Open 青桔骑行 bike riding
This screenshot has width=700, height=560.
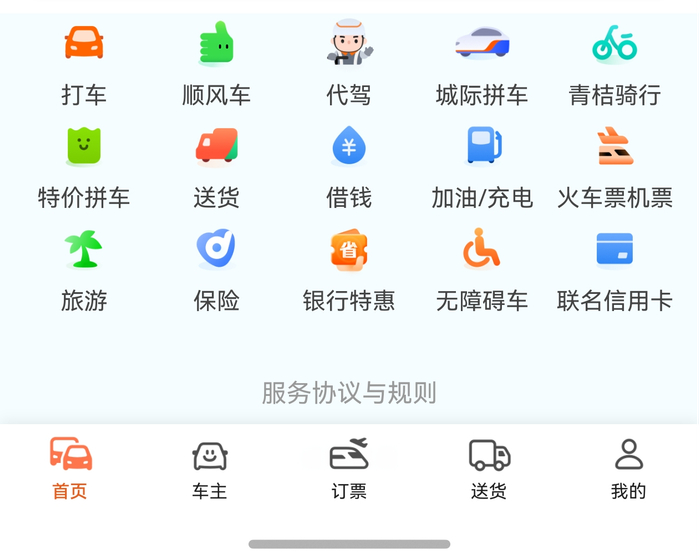pyautogui.click(x=614, y=64)
